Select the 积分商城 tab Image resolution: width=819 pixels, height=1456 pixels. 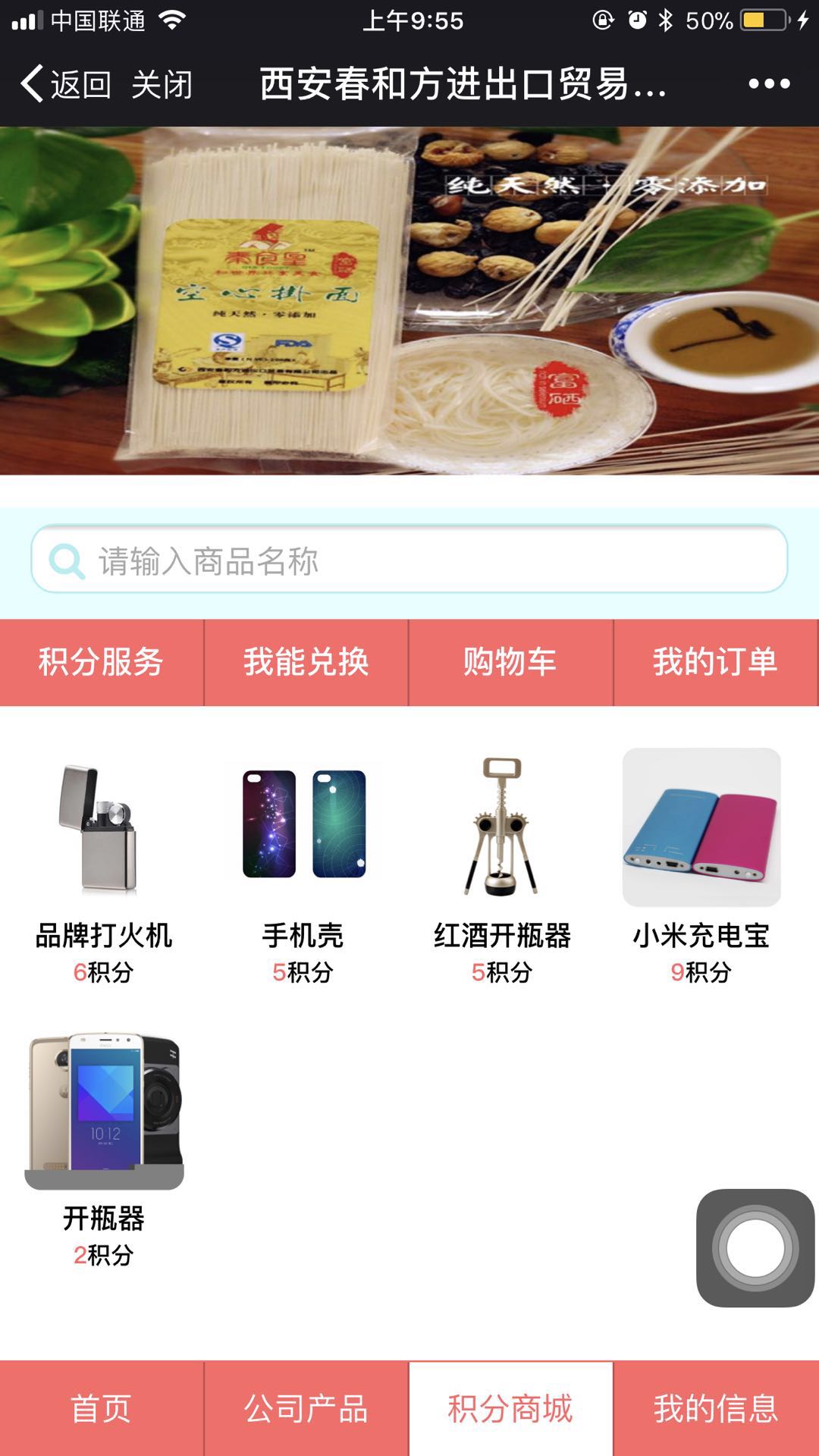click(510, 1409)
